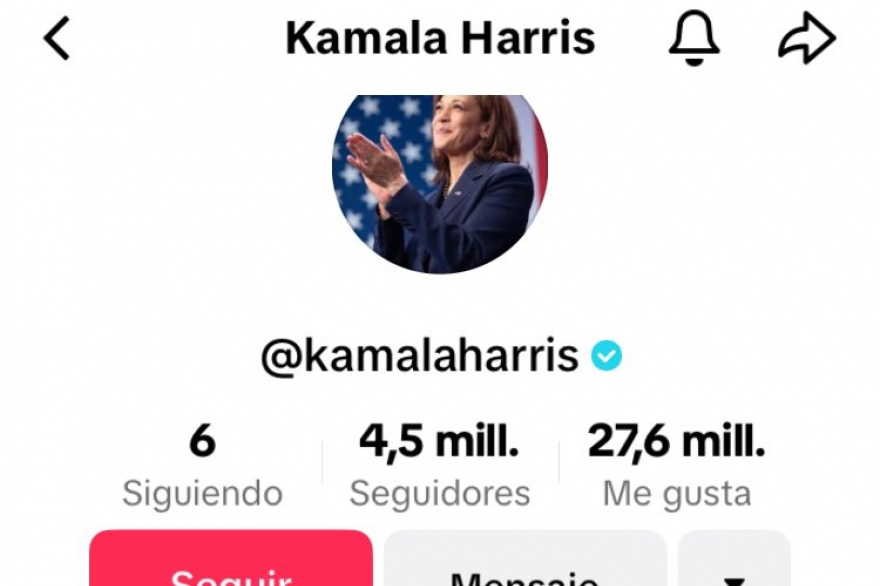
Task: View the profile picture of @kamalaharris
Action: 440,178
